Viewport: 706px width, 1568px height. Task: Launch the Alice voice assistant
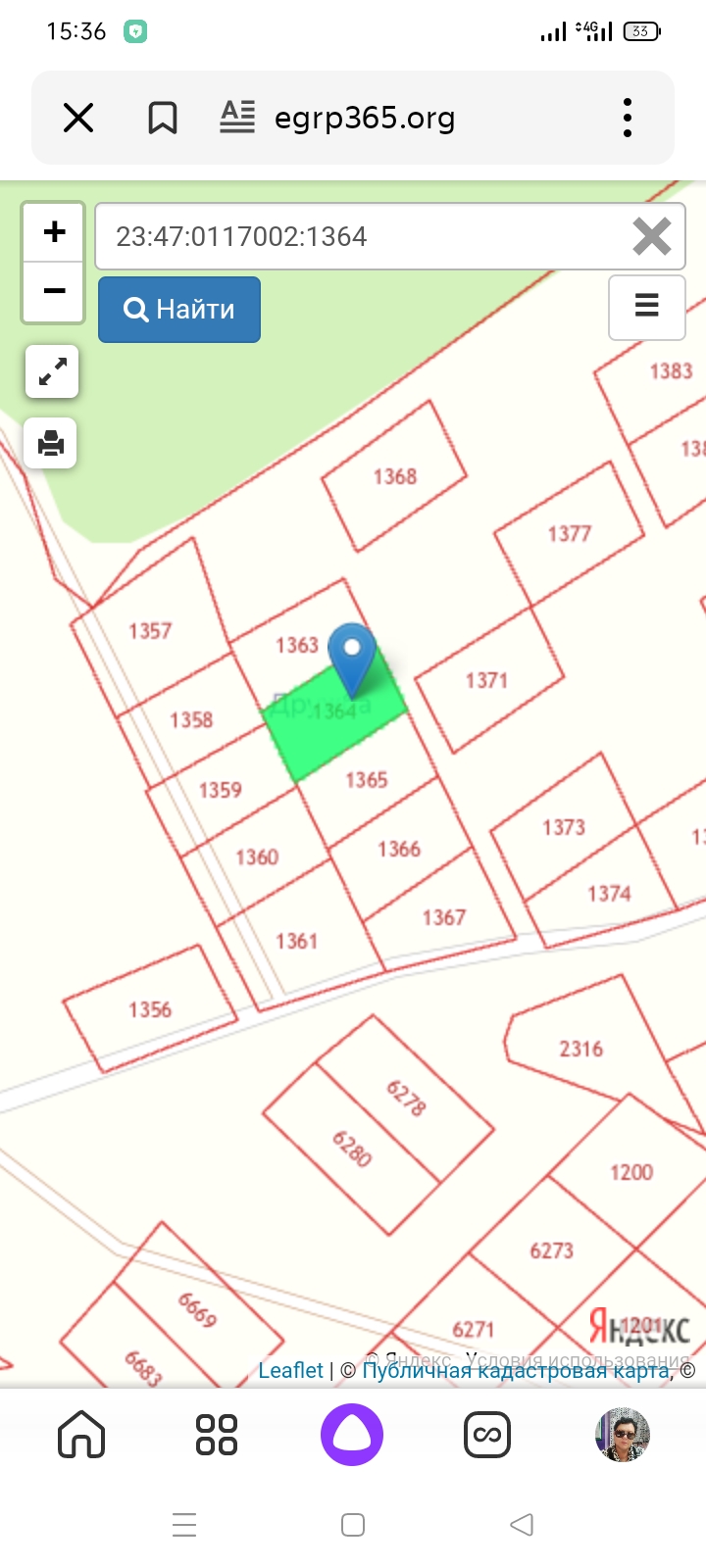coord(352,1436)
